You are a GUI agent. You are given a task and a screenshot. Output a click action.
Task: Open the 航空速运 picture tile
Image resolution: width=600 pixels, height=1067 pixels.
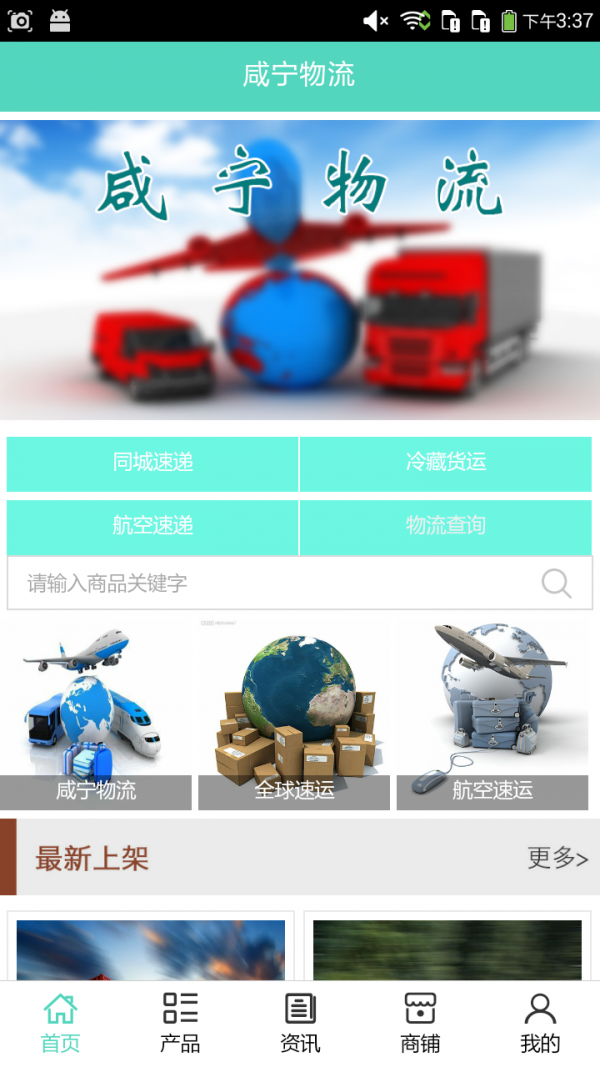pos(492,715)
